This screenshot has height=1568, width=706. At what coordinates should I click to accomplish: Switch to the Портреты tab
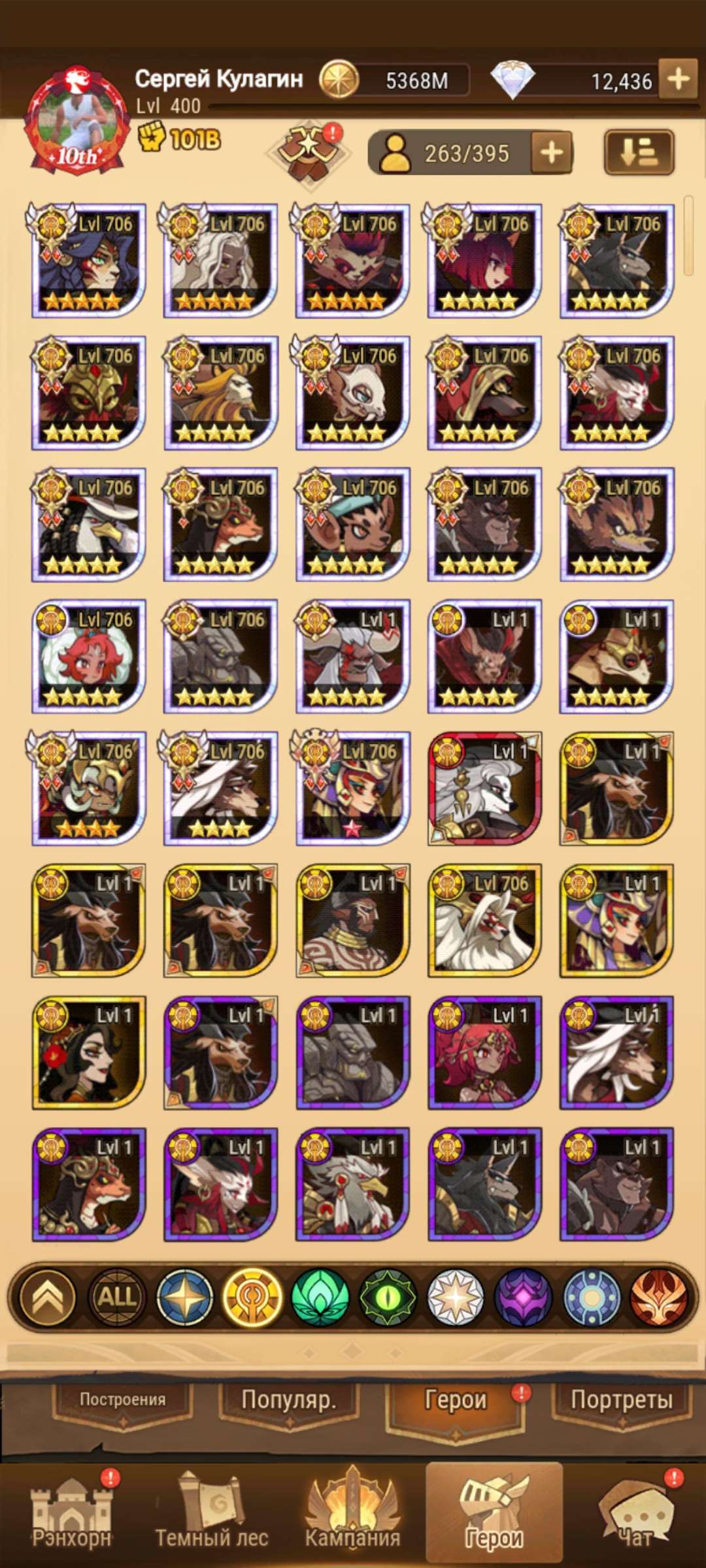click(x=621, y=1400)
